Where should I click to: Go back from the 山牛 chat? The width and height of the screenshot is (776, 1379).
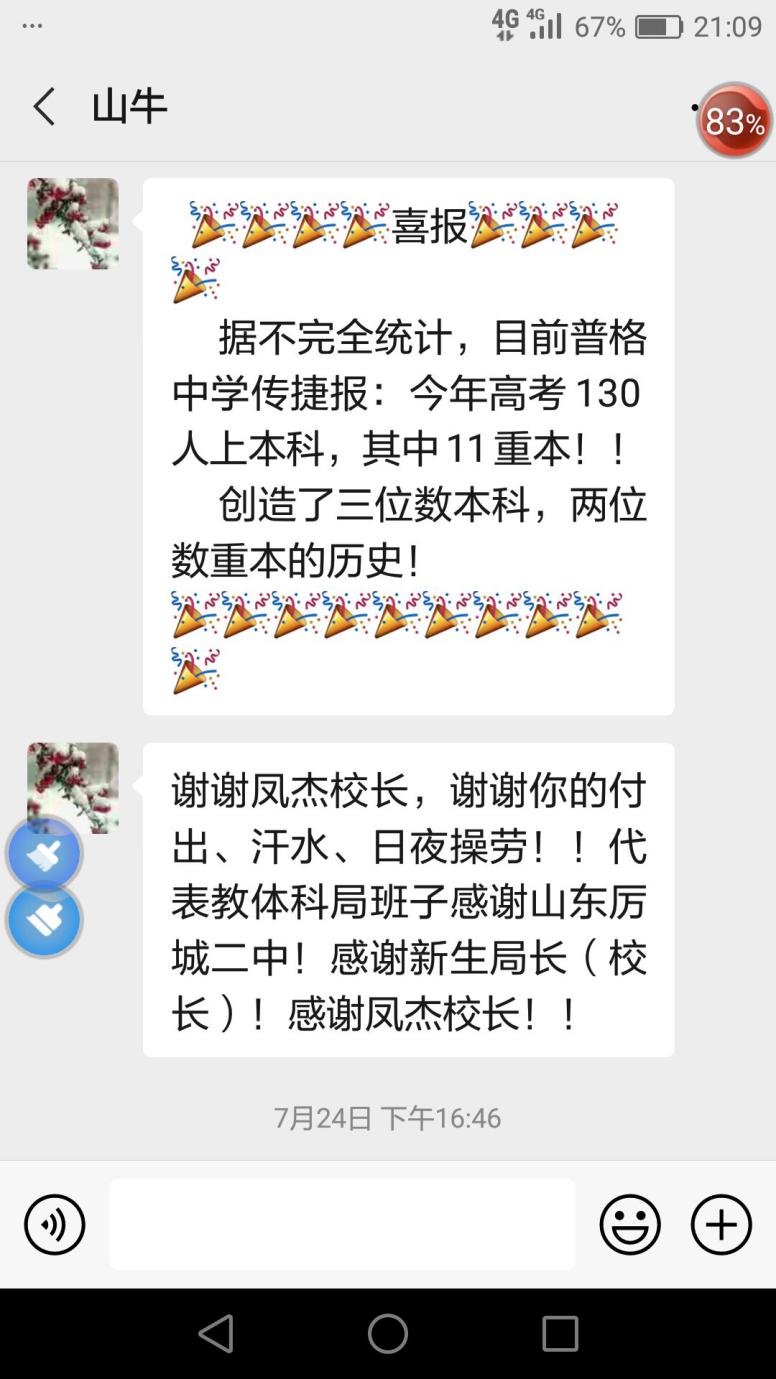click(44, 106)
